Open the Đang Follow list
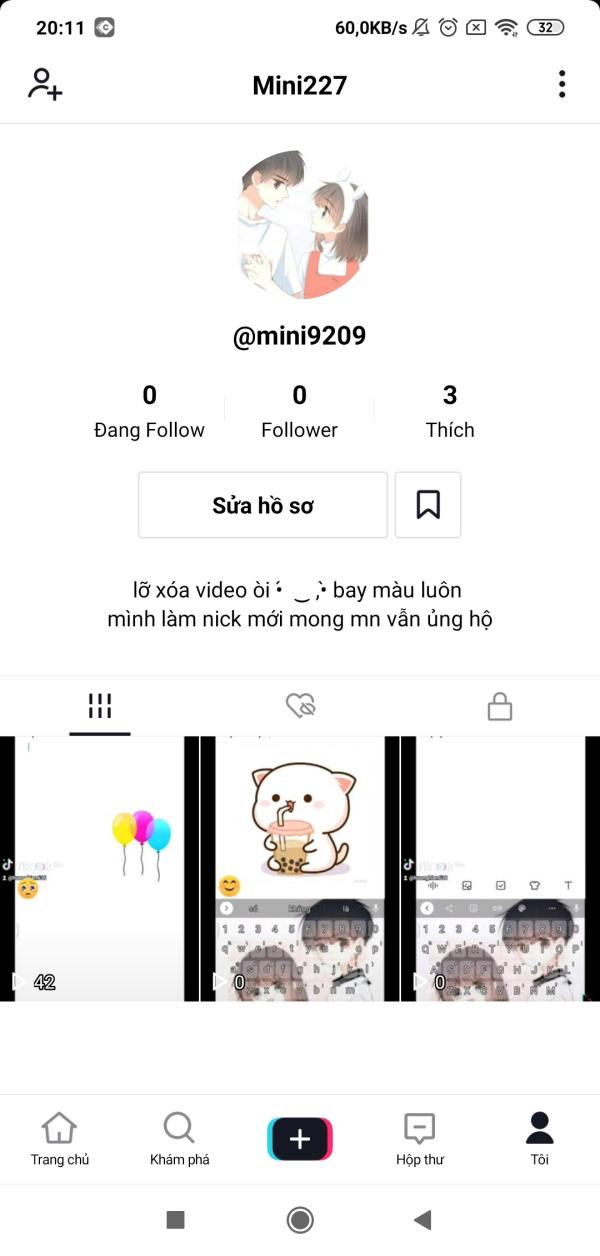The width and height of the screenshot is (600, 1256). point(149,412)
